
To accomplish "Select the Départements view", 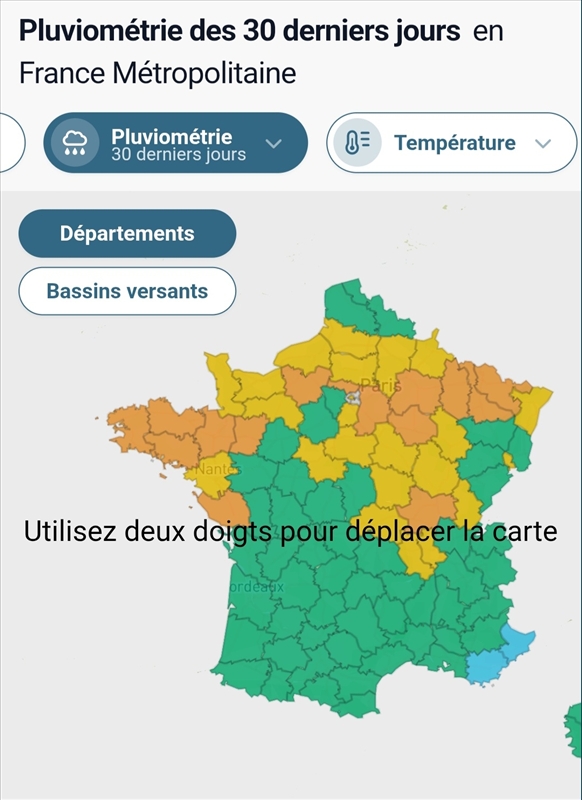I will point(128,234).
